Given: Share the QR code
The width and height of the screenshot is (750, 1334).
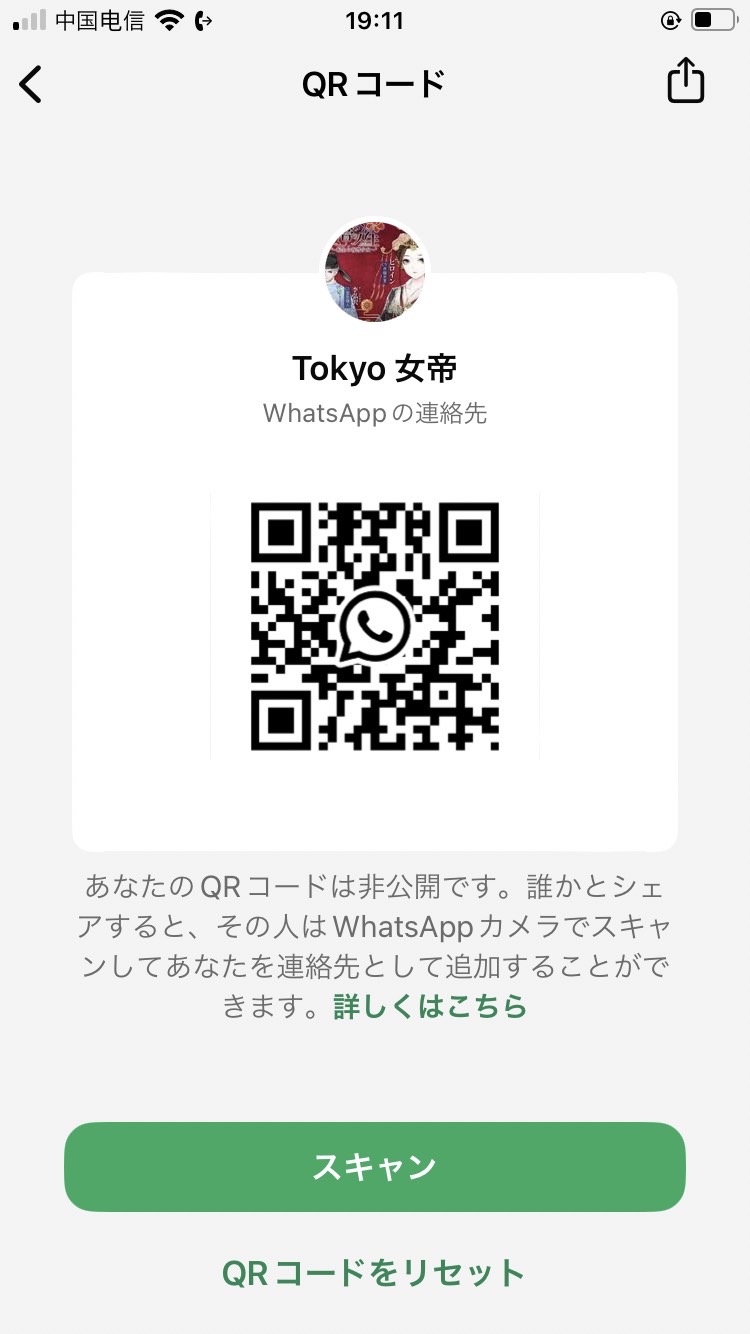Looking at the screenshot, I should [686, 82].
